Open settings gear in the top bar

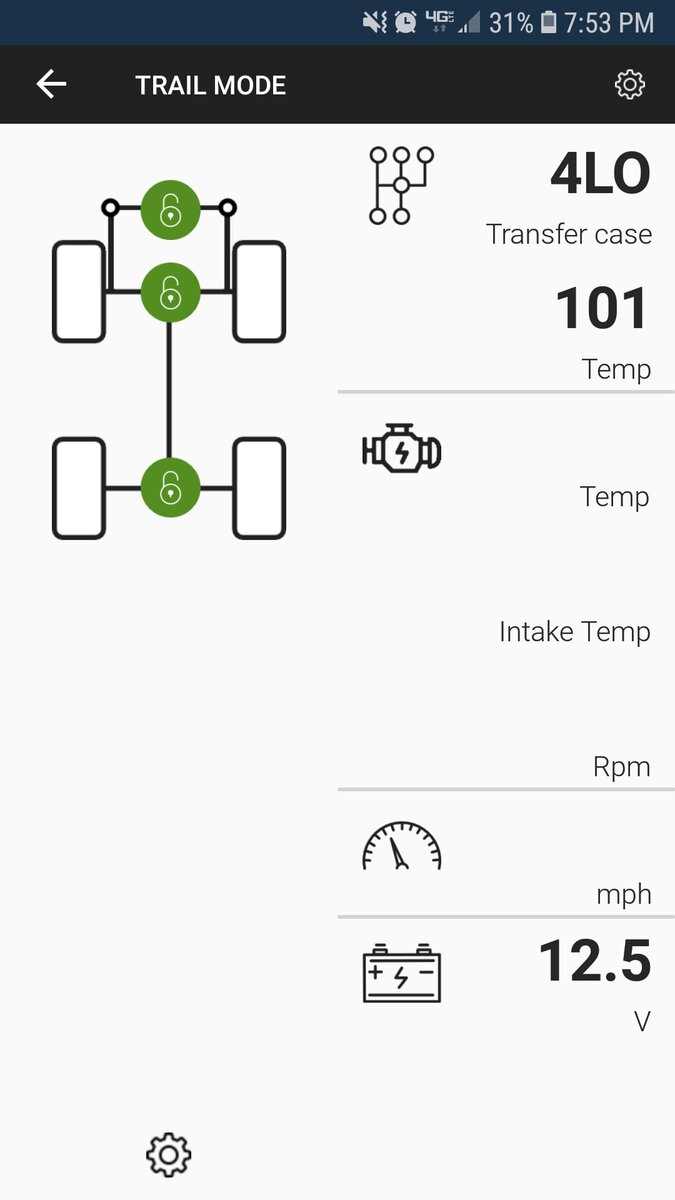click(629, 85)
